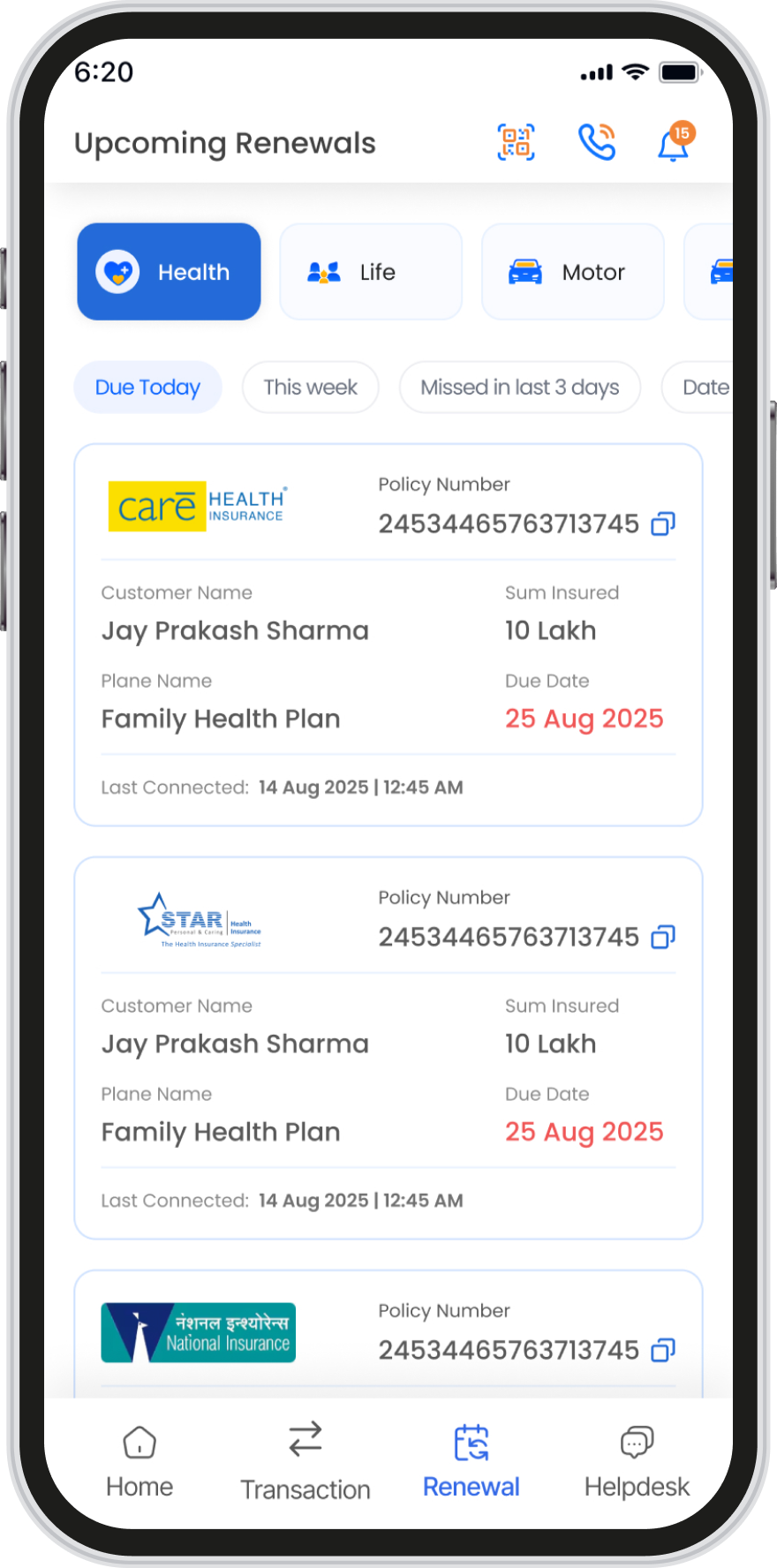Filter renewals by Due Today

tap(147, 387)
